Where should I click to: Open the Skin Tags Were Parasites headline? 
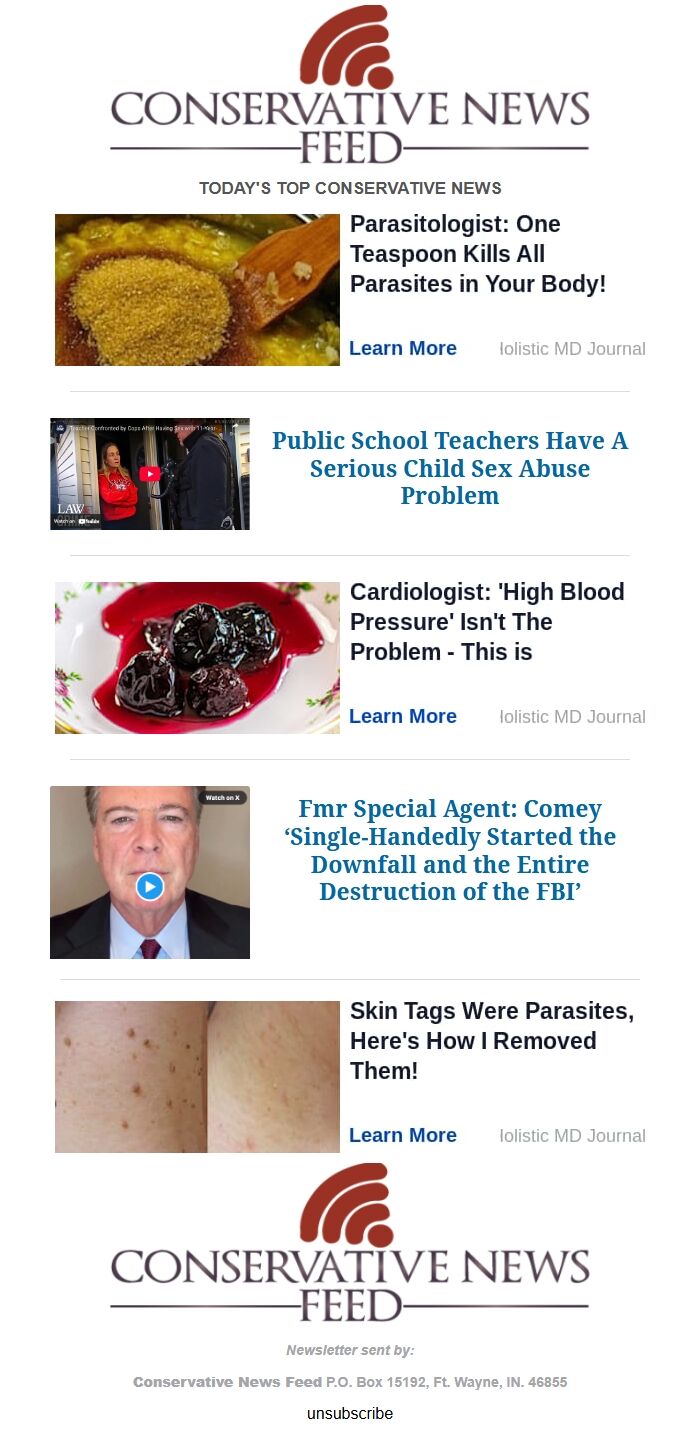tap(491, 1041)
